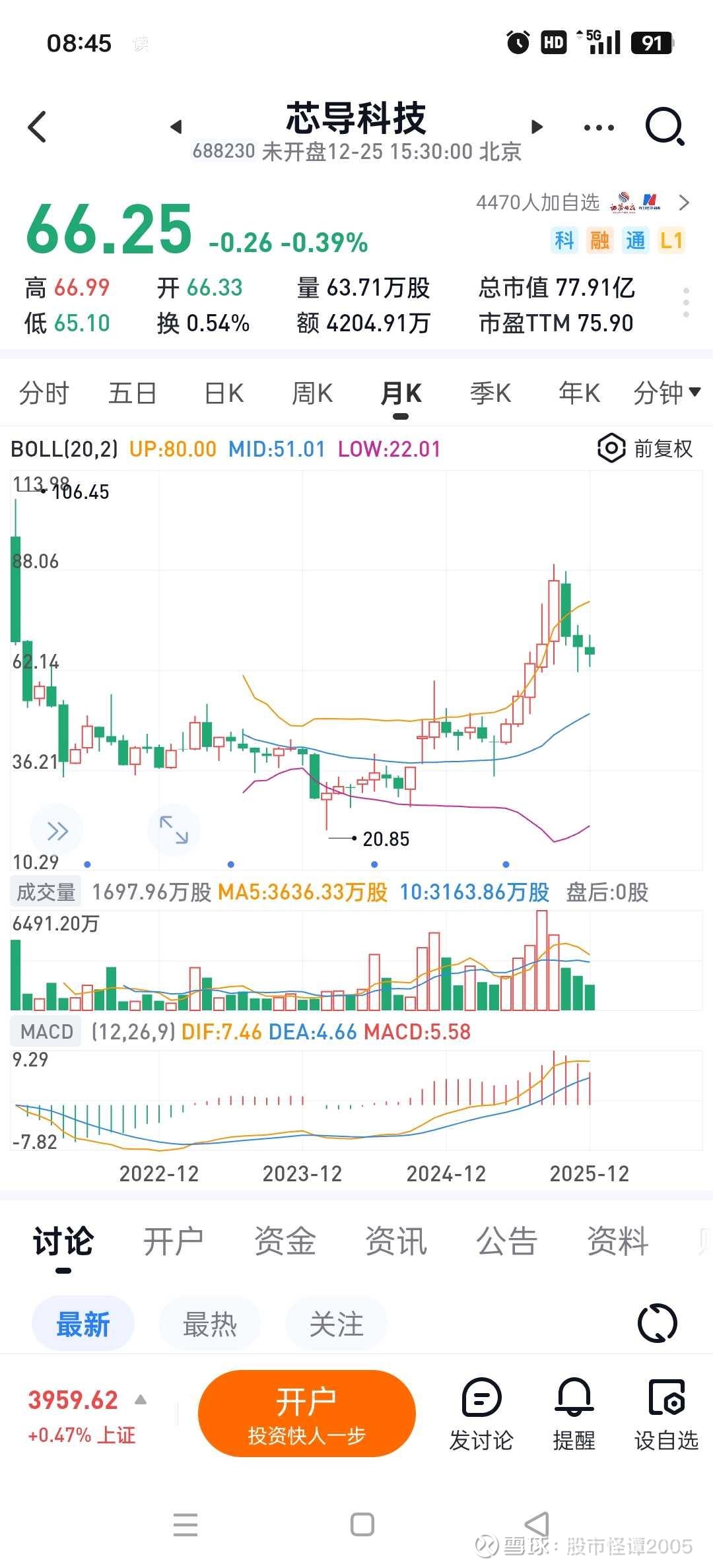This screenshot has height=1568, width=713.
Task: Filter discussions by 最热
Action: (x=209, y=1324)
